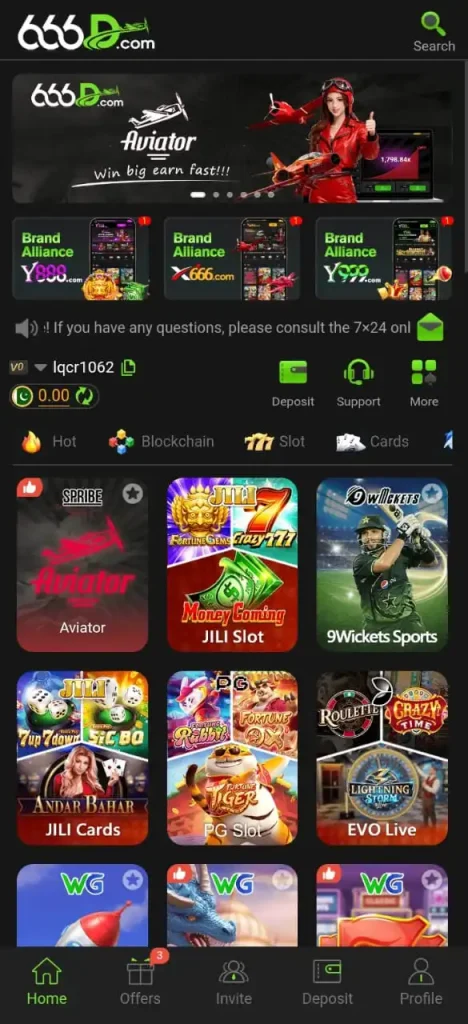
Task: Open the Brand Alliance Y888.com tile
Action: click(81, 259)
